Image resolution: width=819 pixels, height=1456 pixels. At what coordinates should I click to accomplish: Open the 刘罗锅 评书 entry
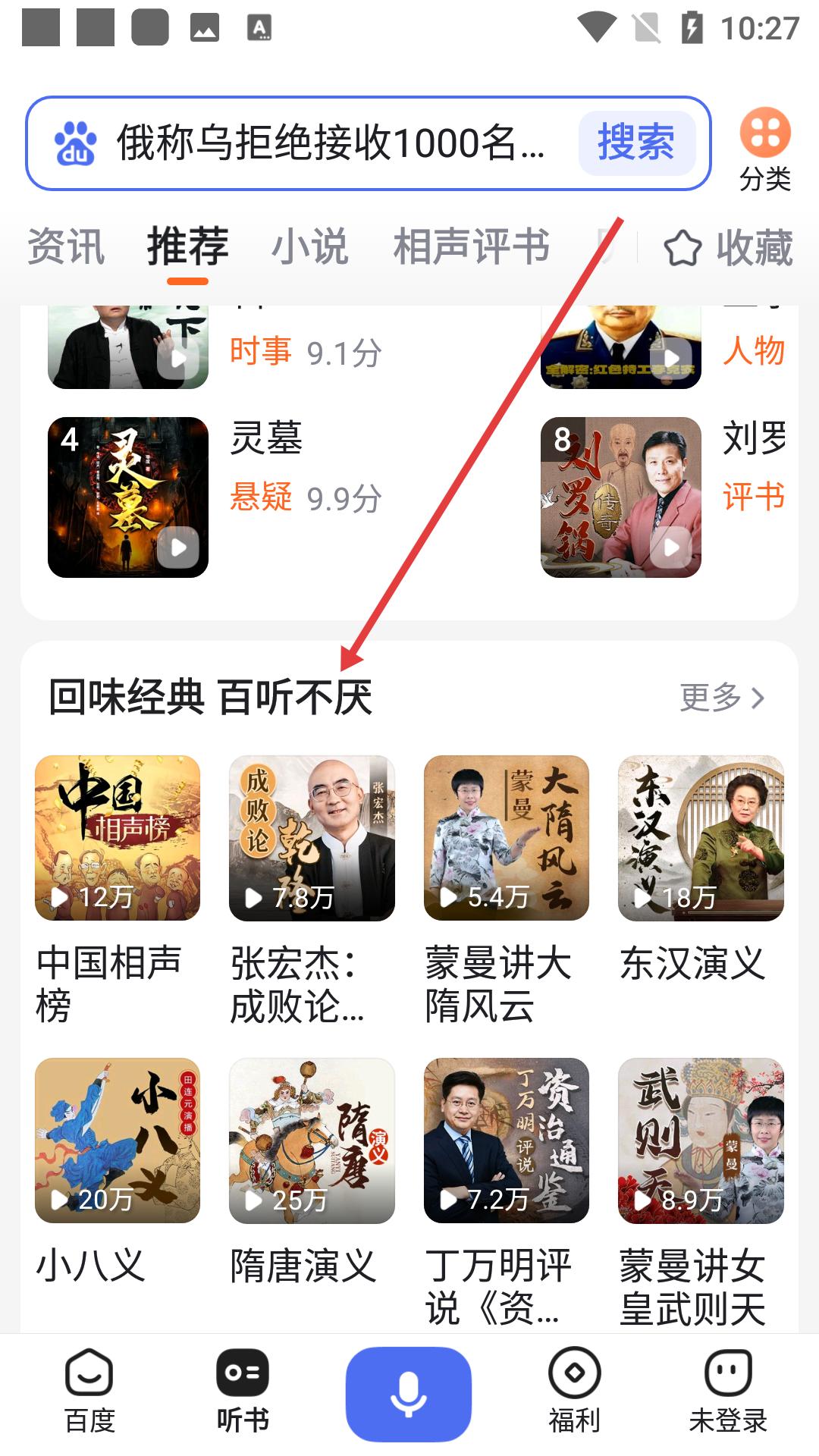pyautogui.click(x=620, y=497)
